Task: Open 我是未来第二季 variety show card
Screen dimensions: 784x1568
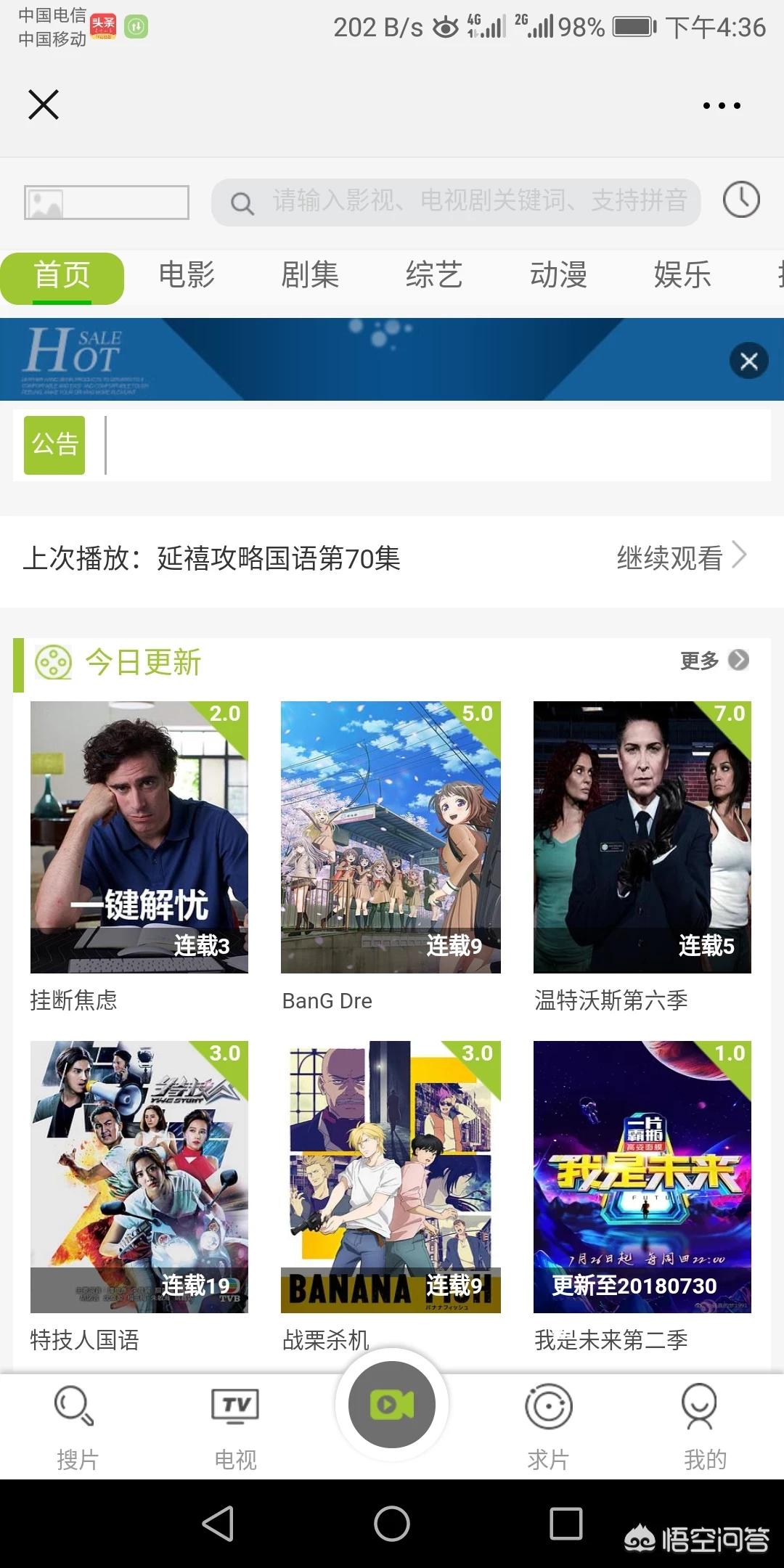Action: (x=642, y=1176)
